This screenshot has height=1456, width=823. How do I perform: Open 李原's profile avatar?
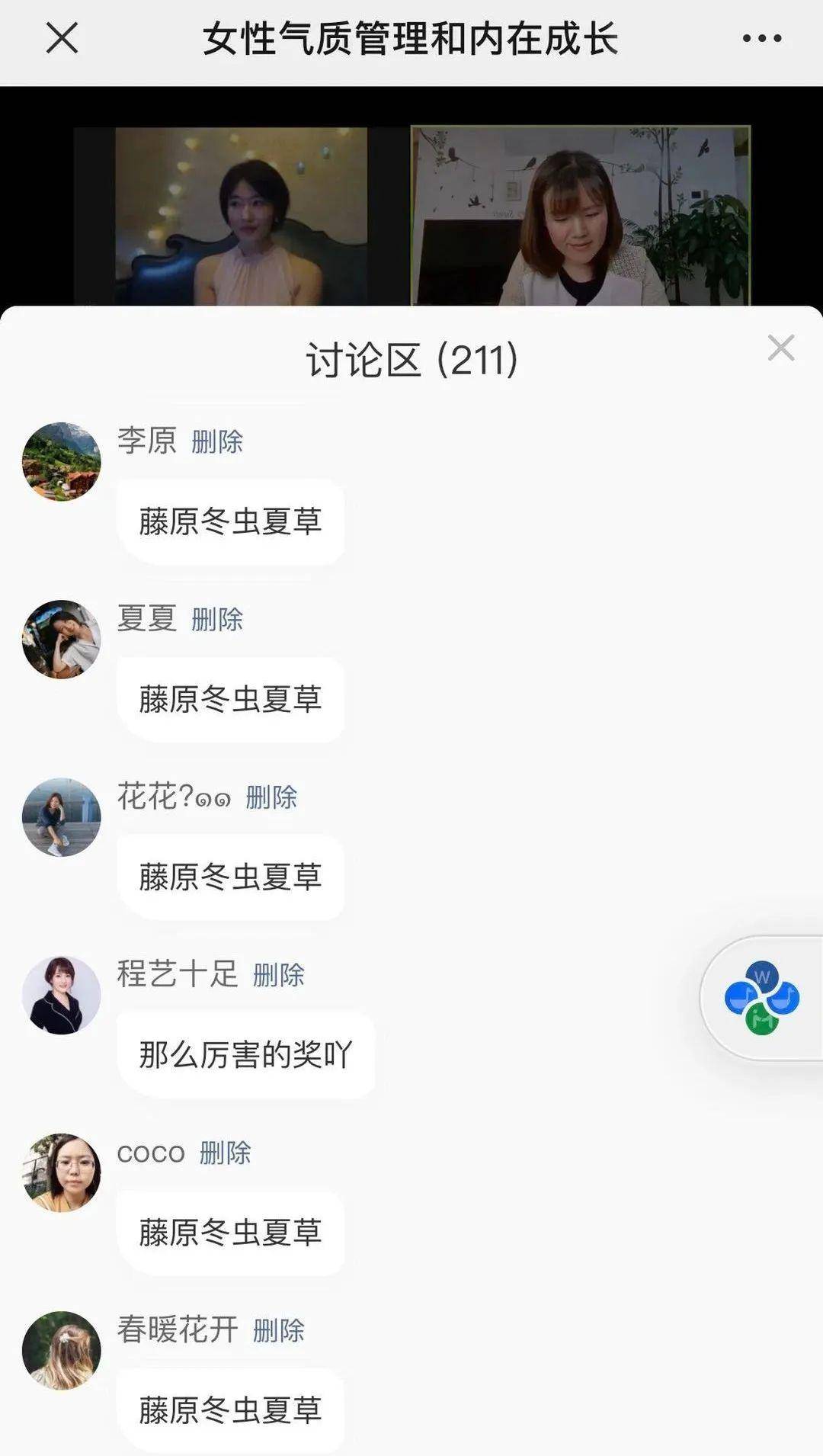[x=62, y=462]
